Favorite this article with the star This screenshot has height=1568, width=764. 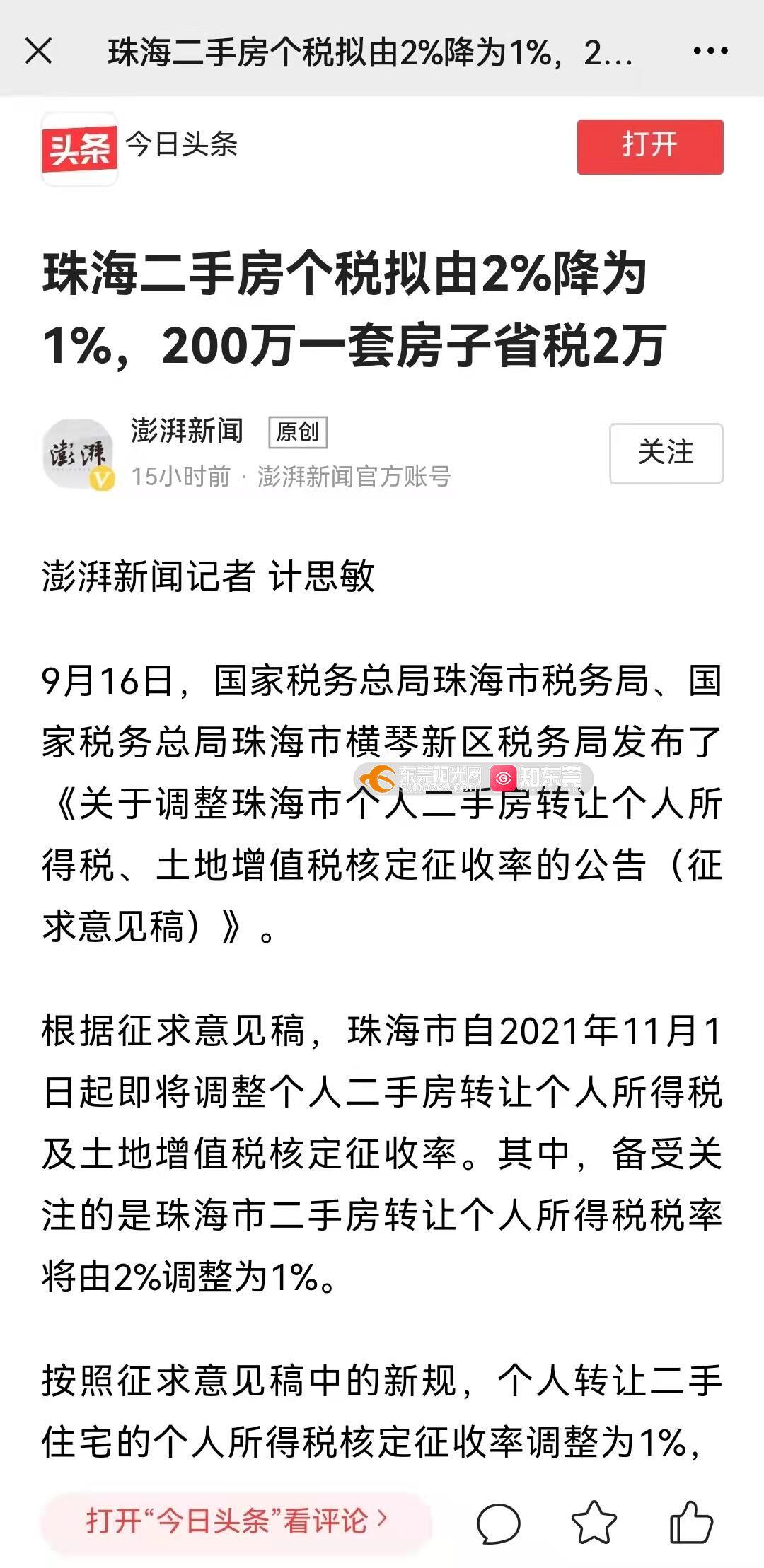593,1522
